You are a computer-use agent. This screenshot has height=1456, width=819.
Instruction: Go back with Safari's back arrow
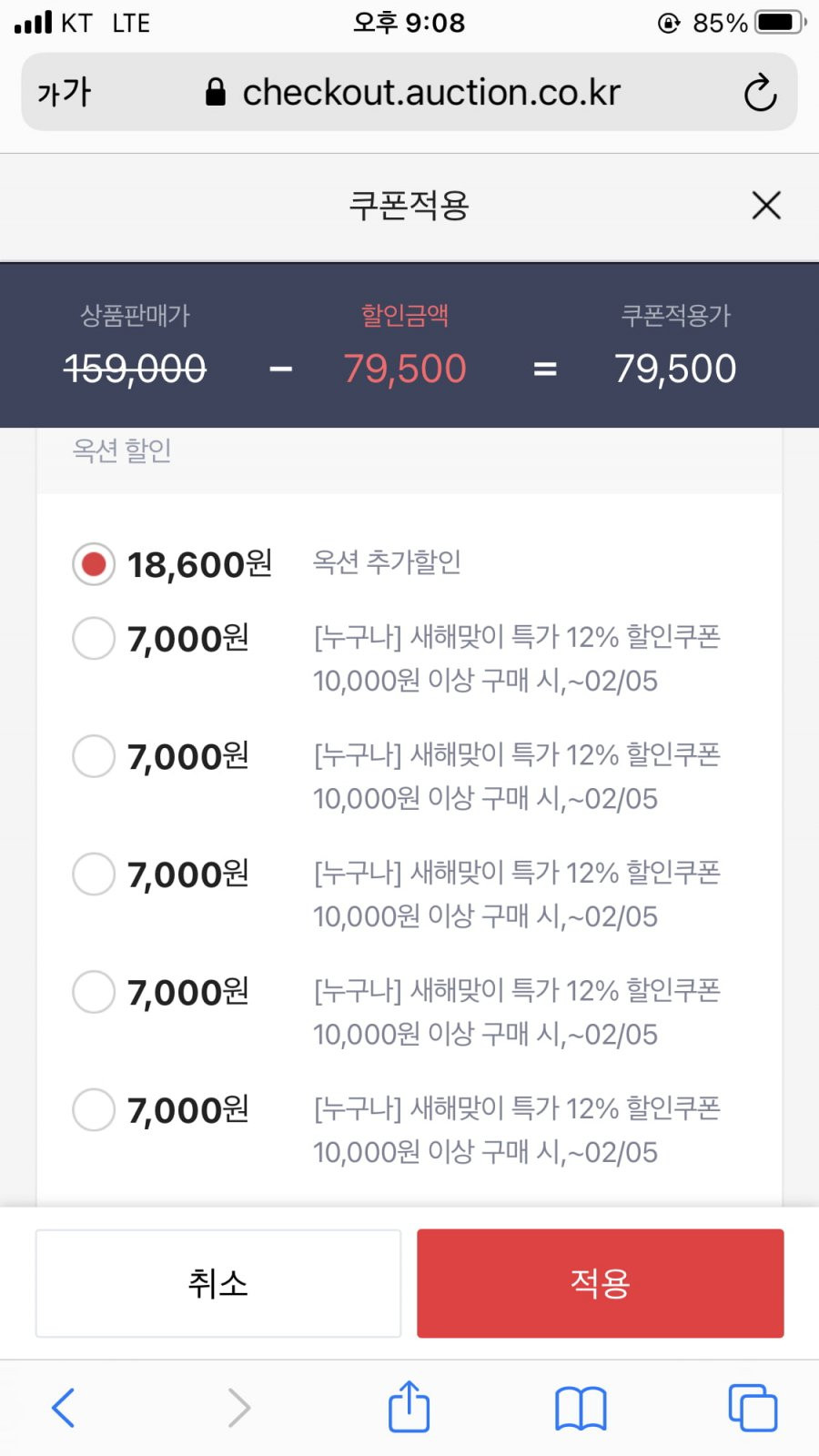coord(63,1408)
